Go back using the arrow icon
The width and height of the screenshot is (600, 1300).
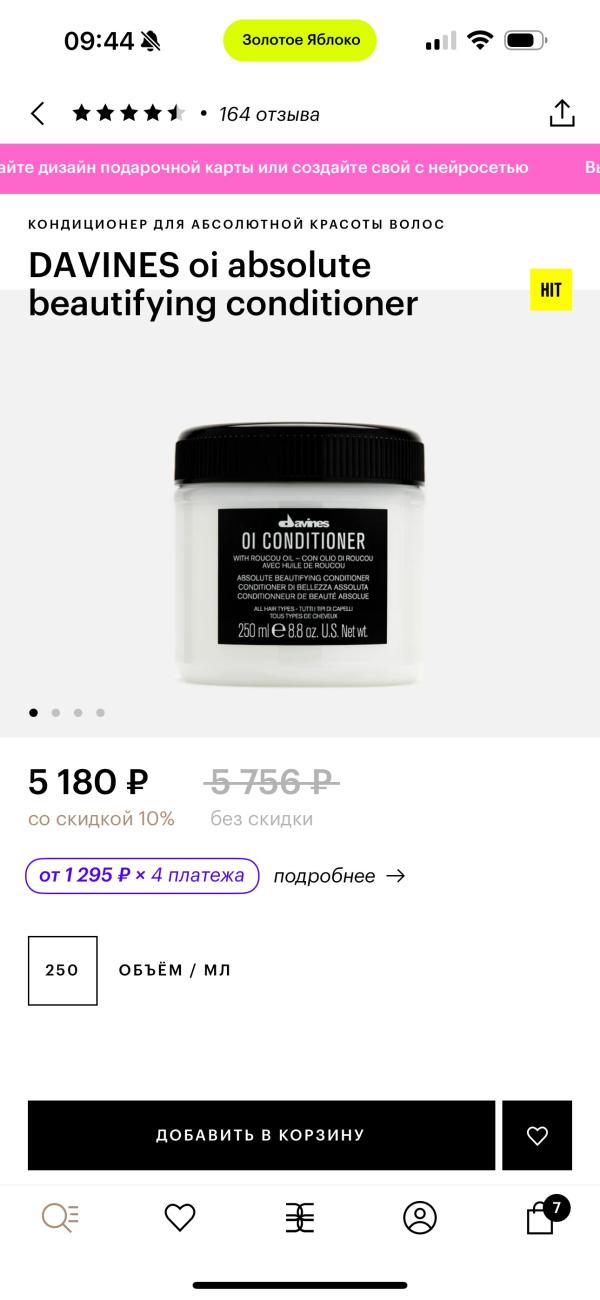38,114
